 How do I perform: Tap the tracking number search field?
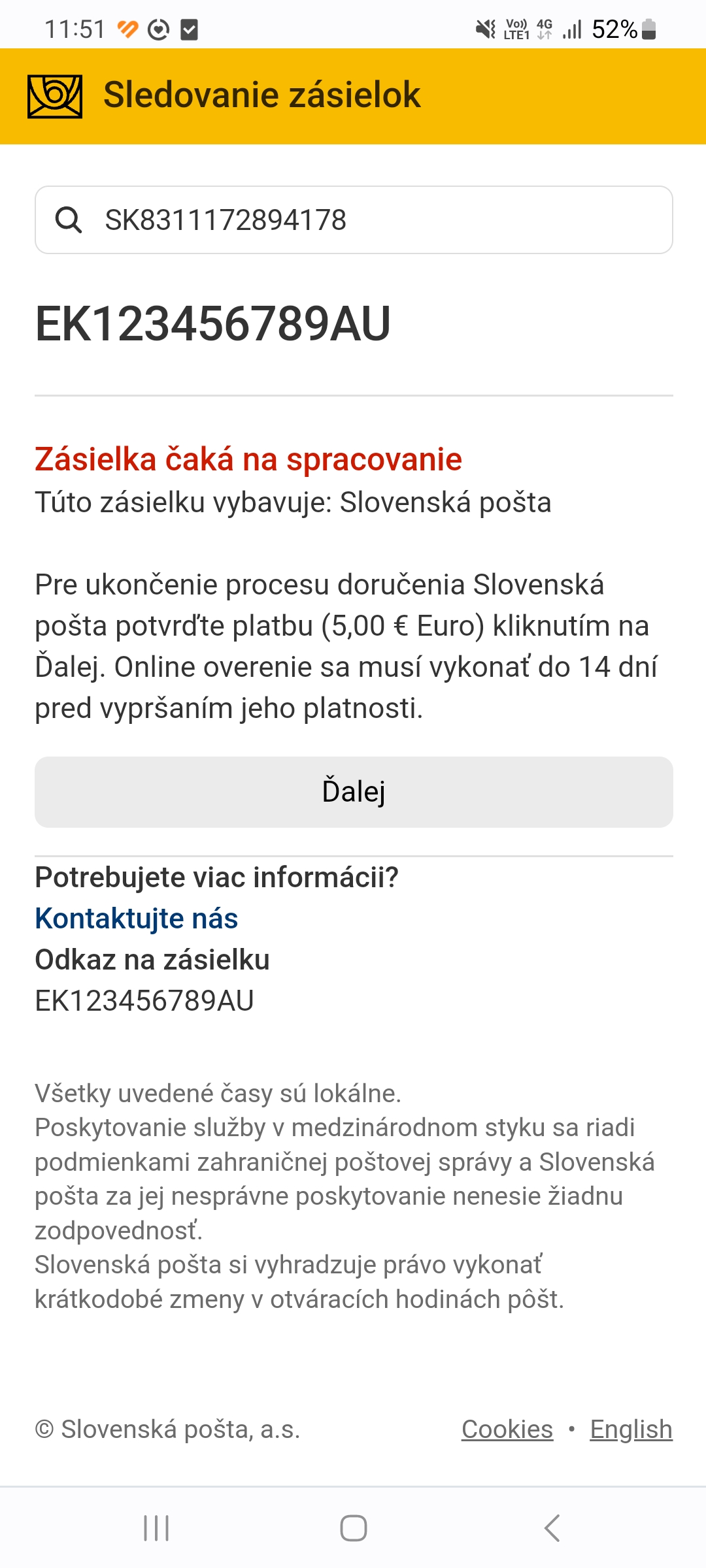pos(353,220)
